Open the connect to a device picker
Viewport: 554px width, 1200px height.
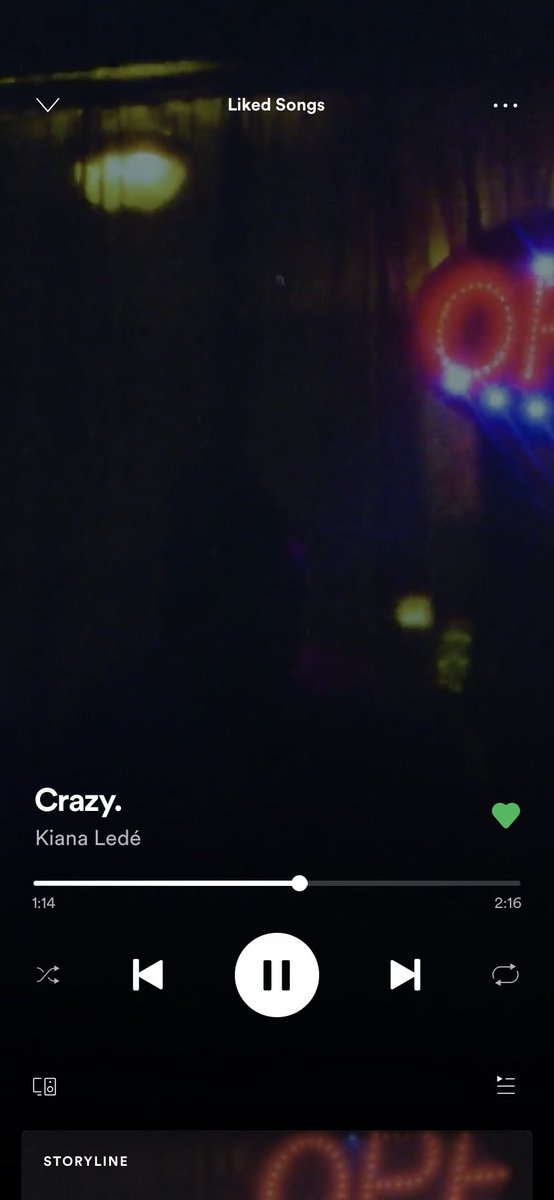(44, 1086)
